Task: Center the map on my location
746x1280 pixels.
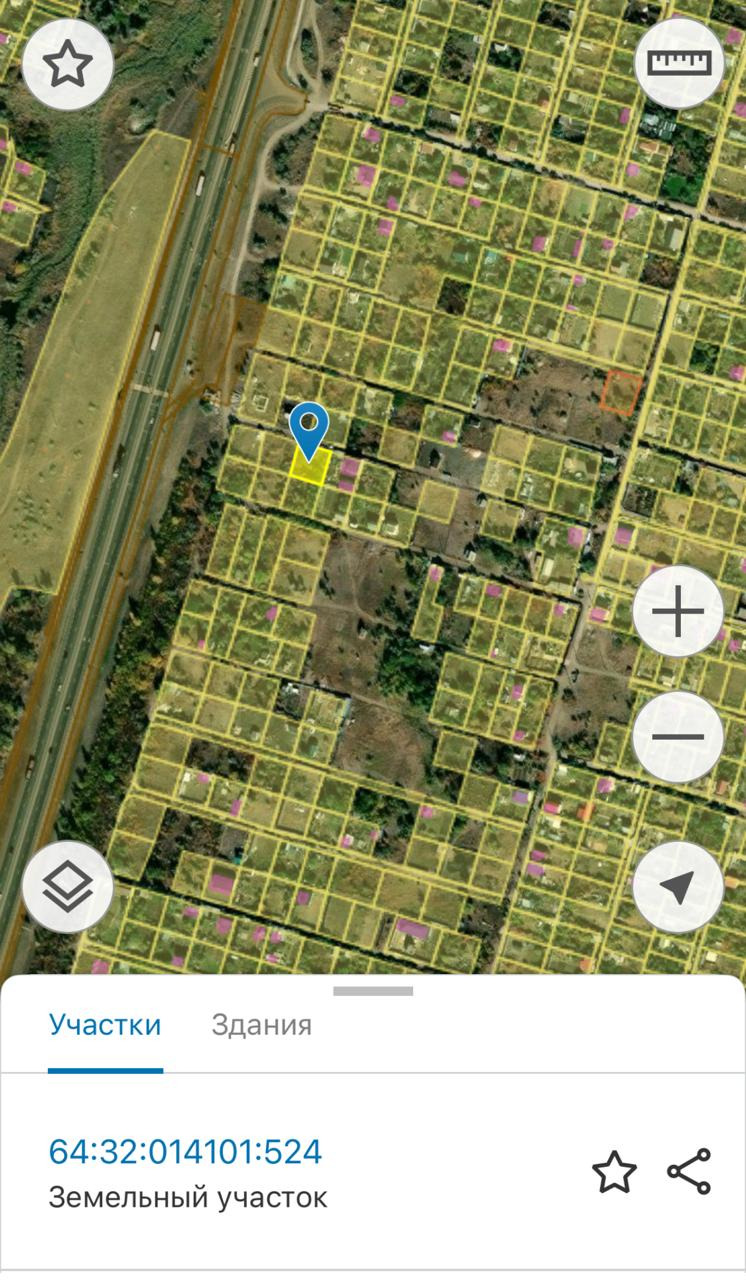Action: (678, 887)
